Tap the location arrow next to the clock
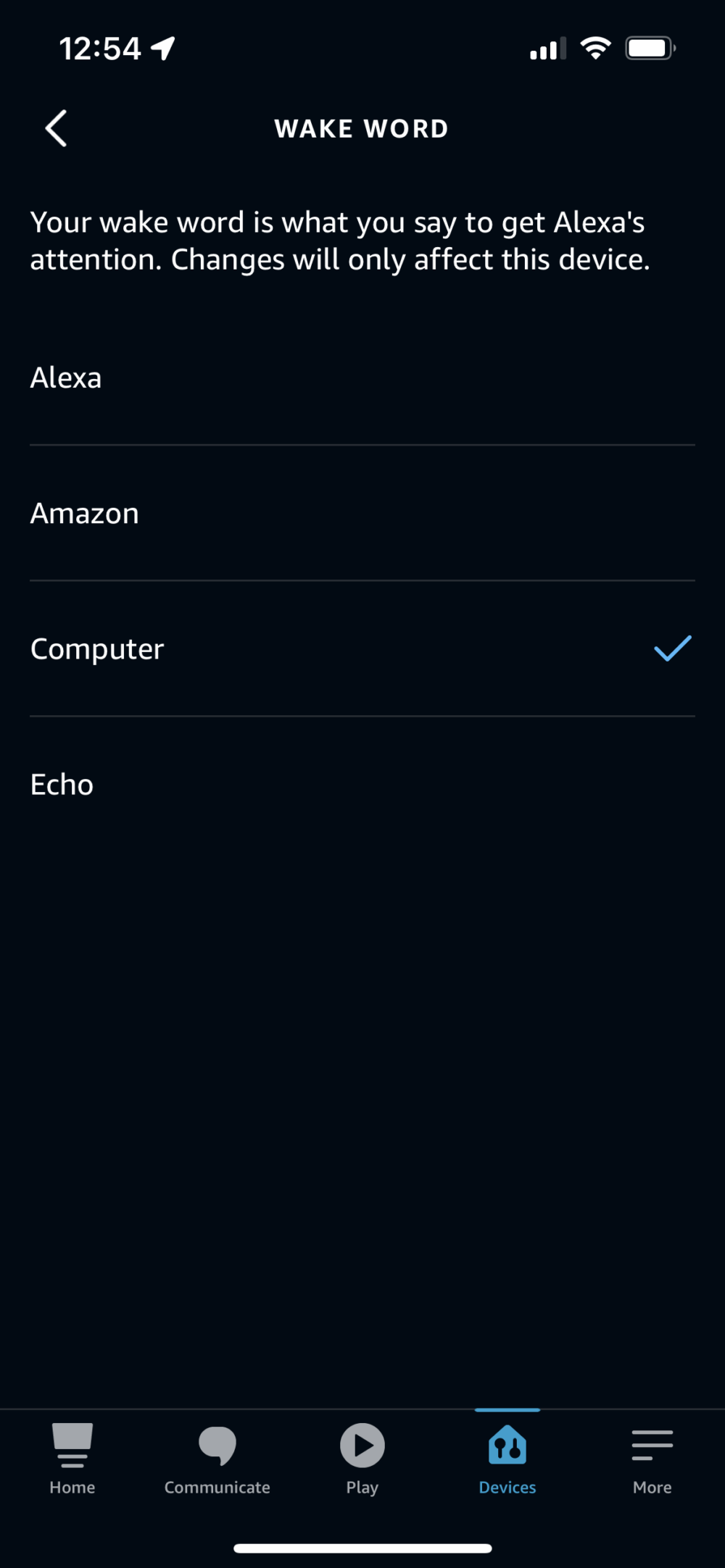 pyautogui.click(x=161, y=46)
